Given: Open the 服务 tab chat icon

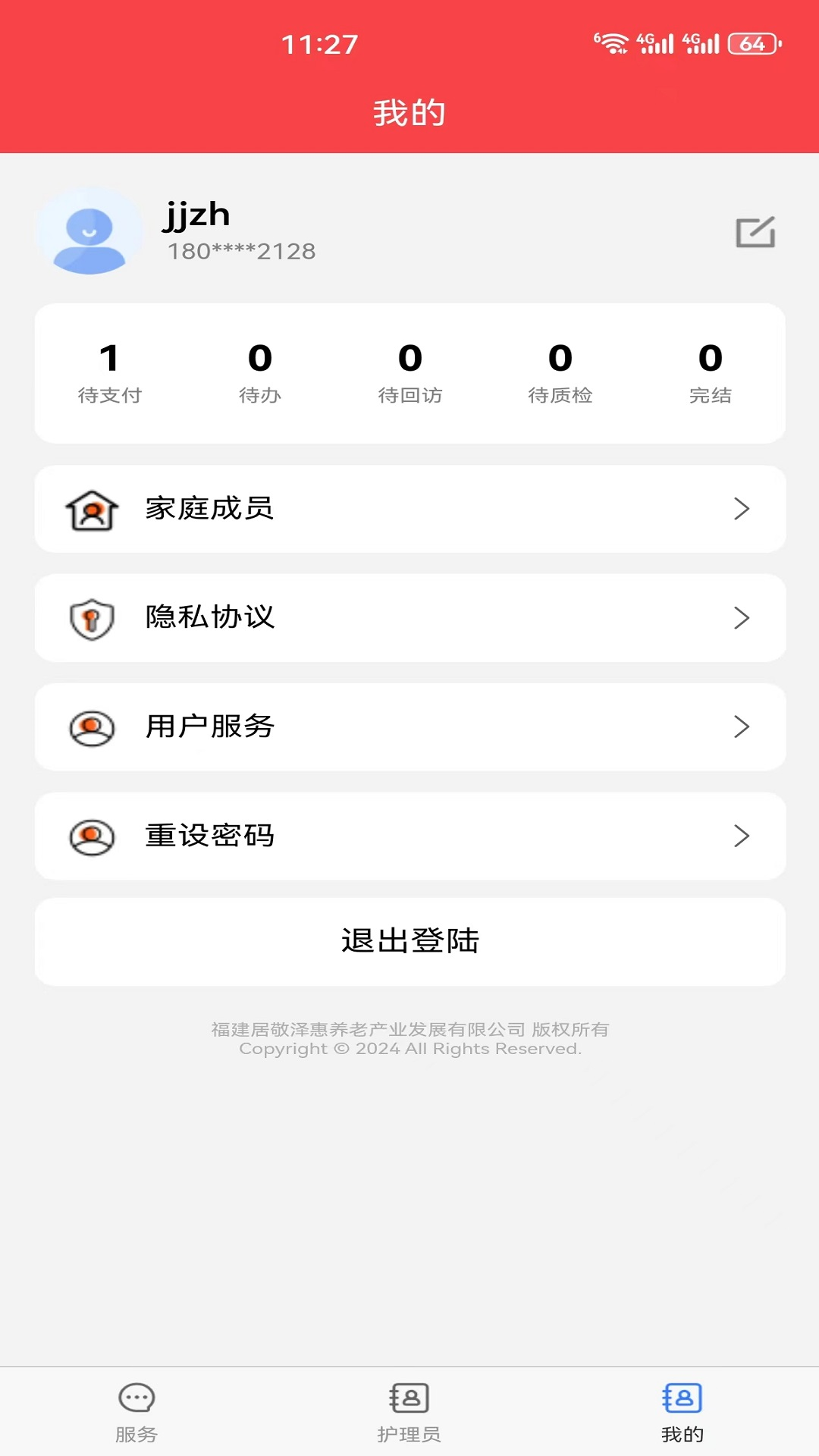Looking at the screenshot, I should coord(136,1398).
